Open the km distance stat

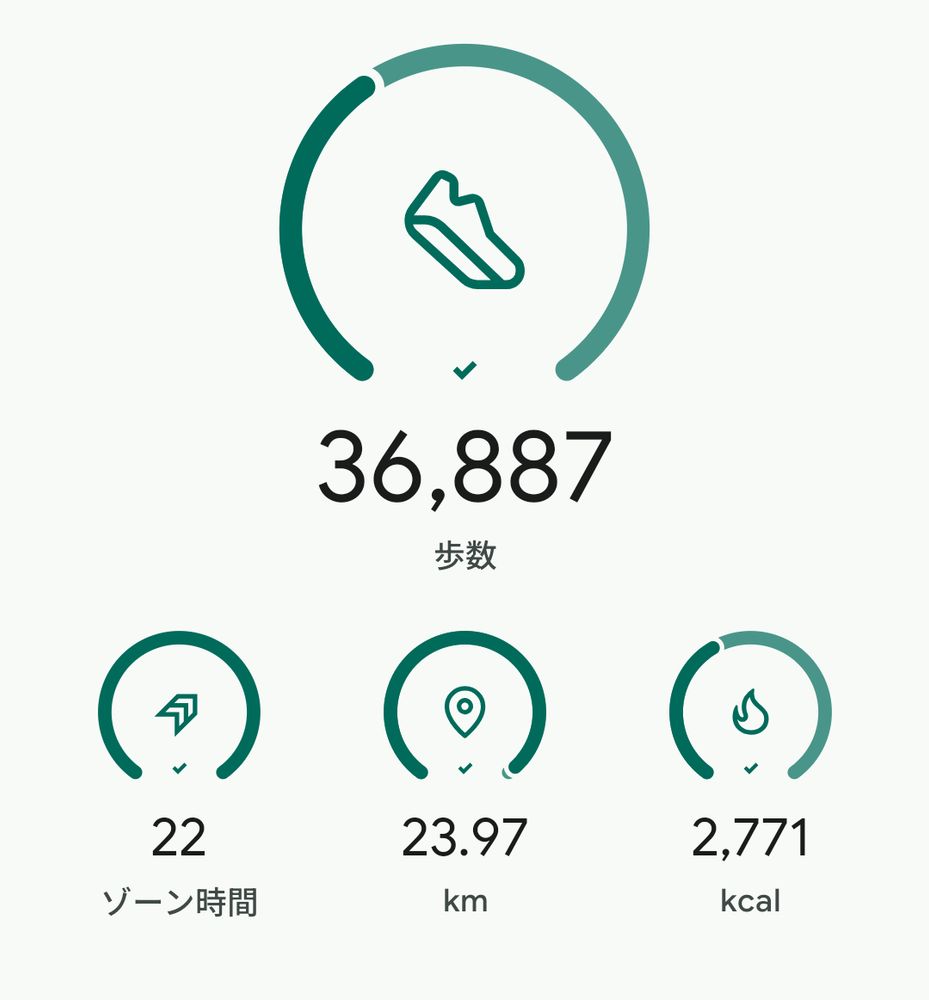[464, 712]
